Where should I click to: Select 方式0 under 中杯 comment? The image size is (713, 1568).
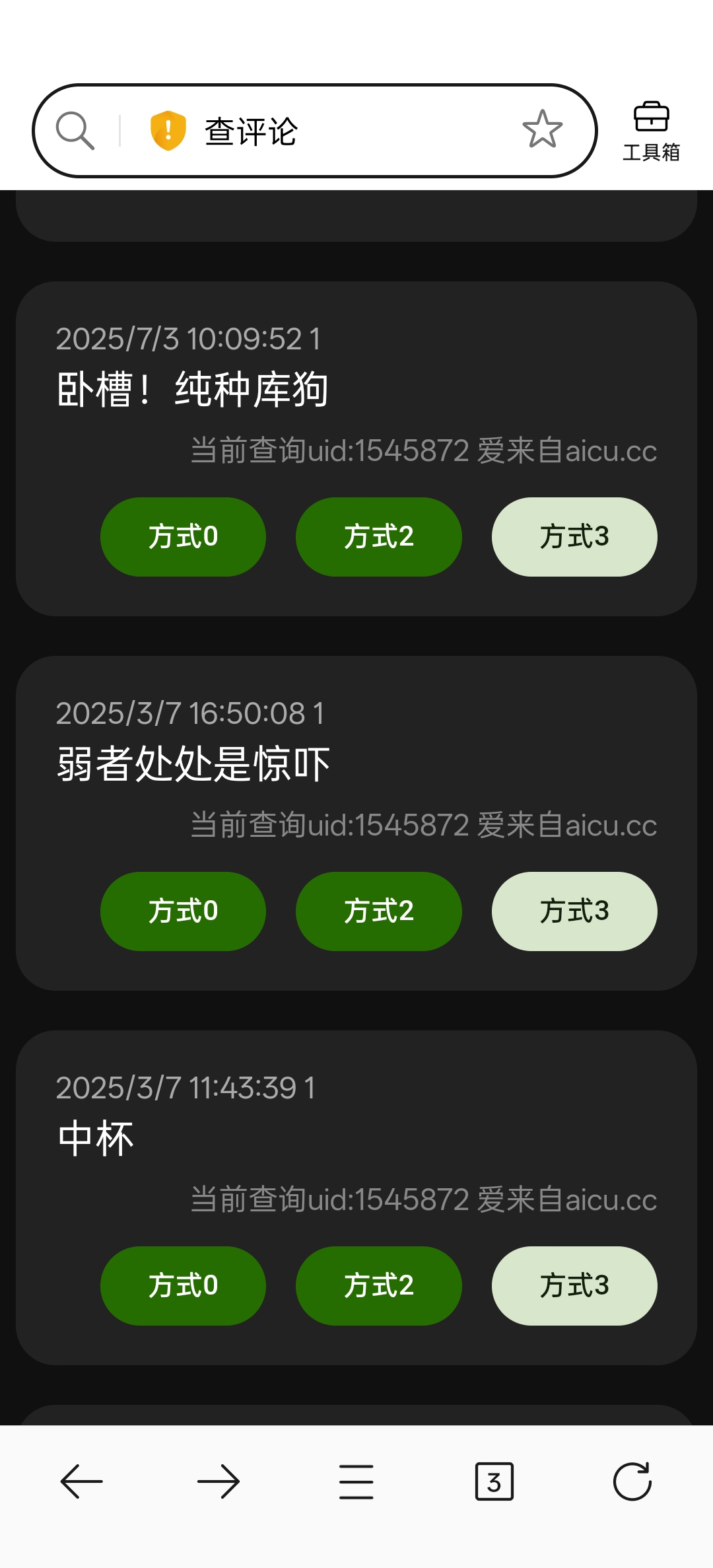183,1286
